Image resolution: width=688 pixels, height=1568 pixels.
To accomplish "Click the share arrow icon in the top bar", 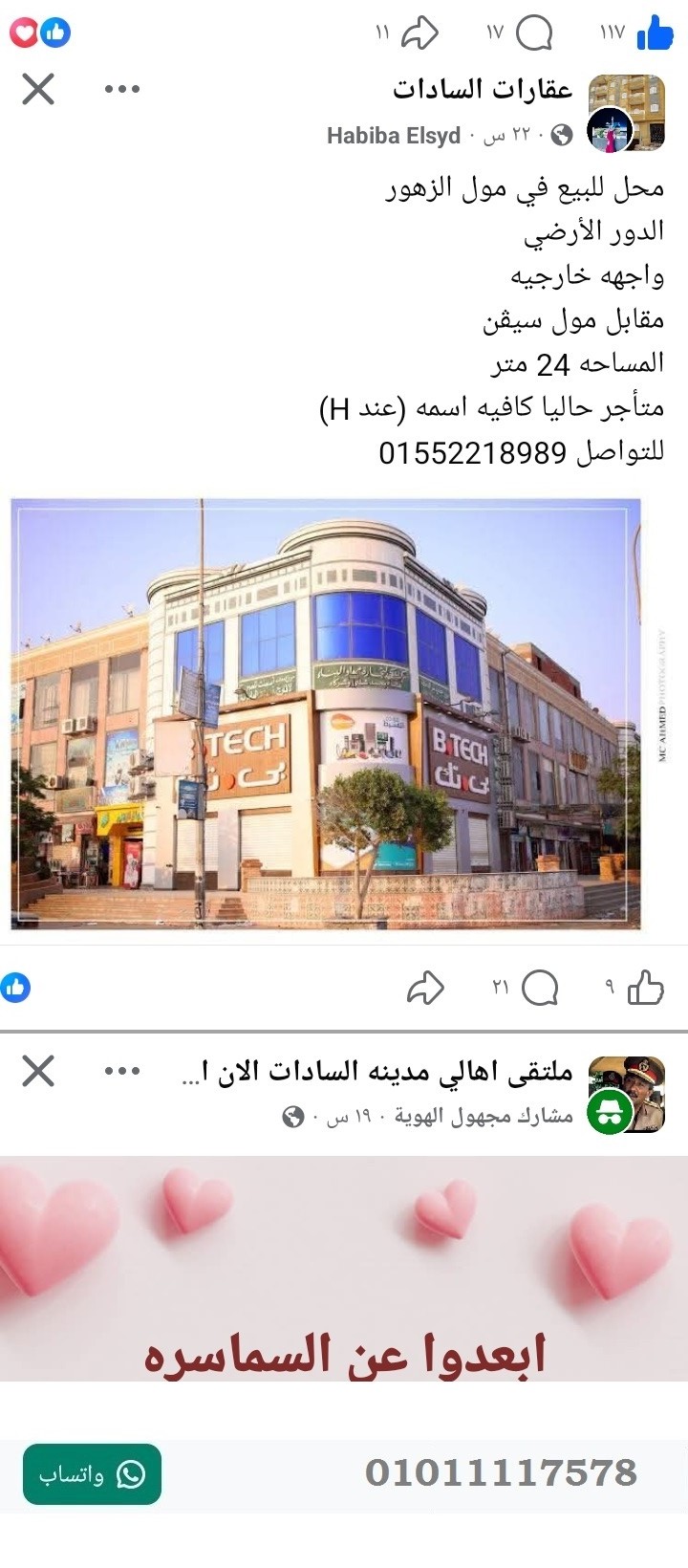I will (419, 32).
